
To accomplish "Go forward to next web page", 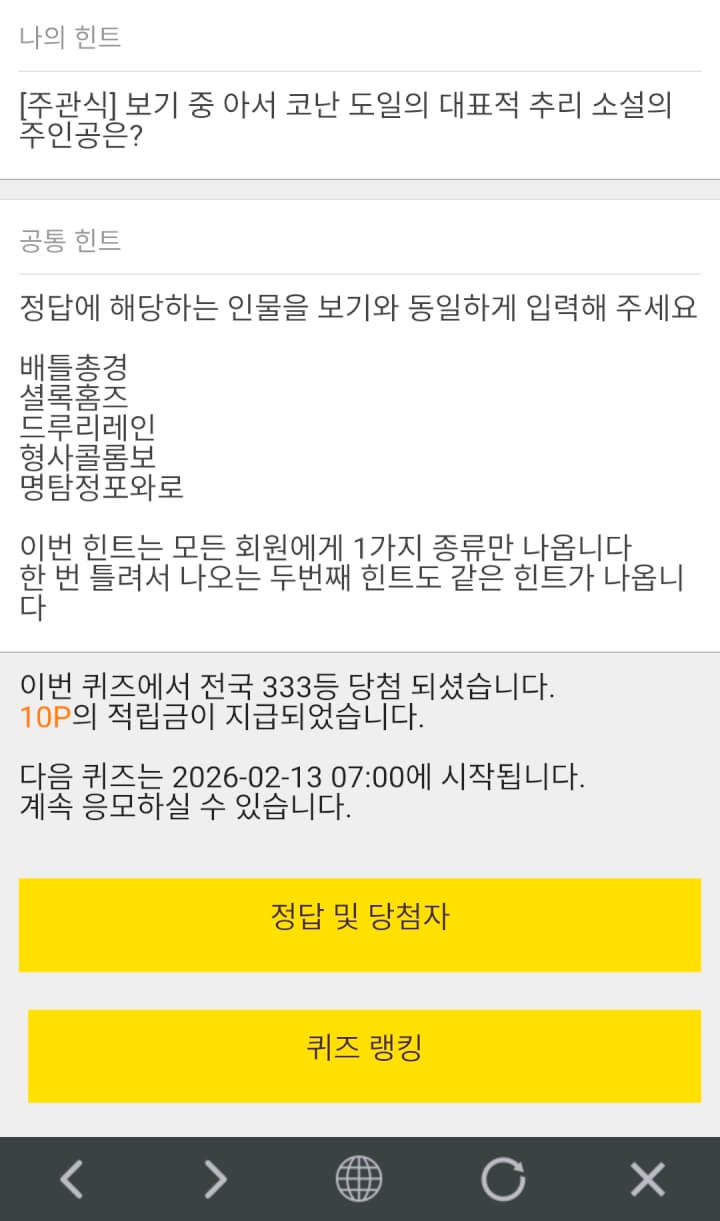I will coord(215,1180).
